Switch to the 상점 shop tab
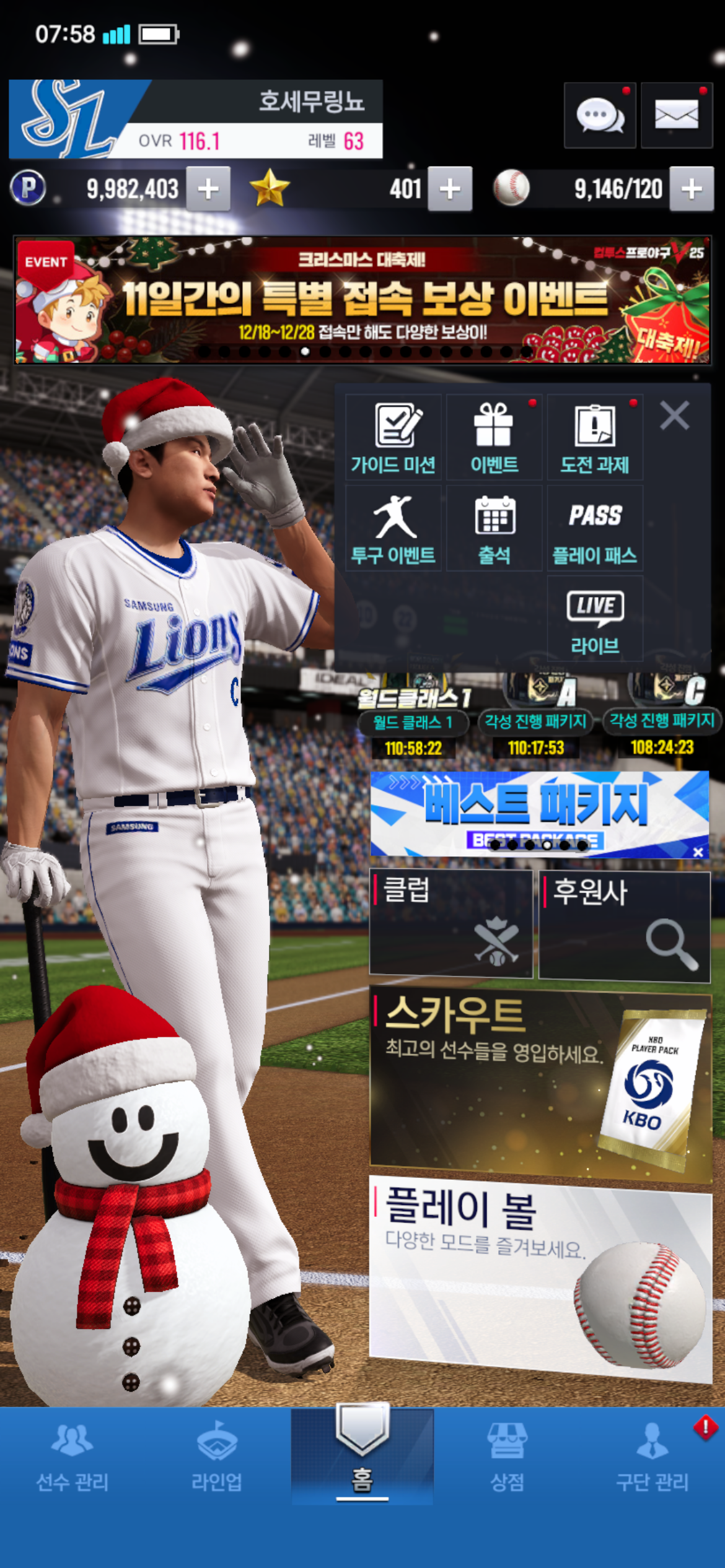The width and height of the screenshot is (725, 1568). tap(507, 1455)
